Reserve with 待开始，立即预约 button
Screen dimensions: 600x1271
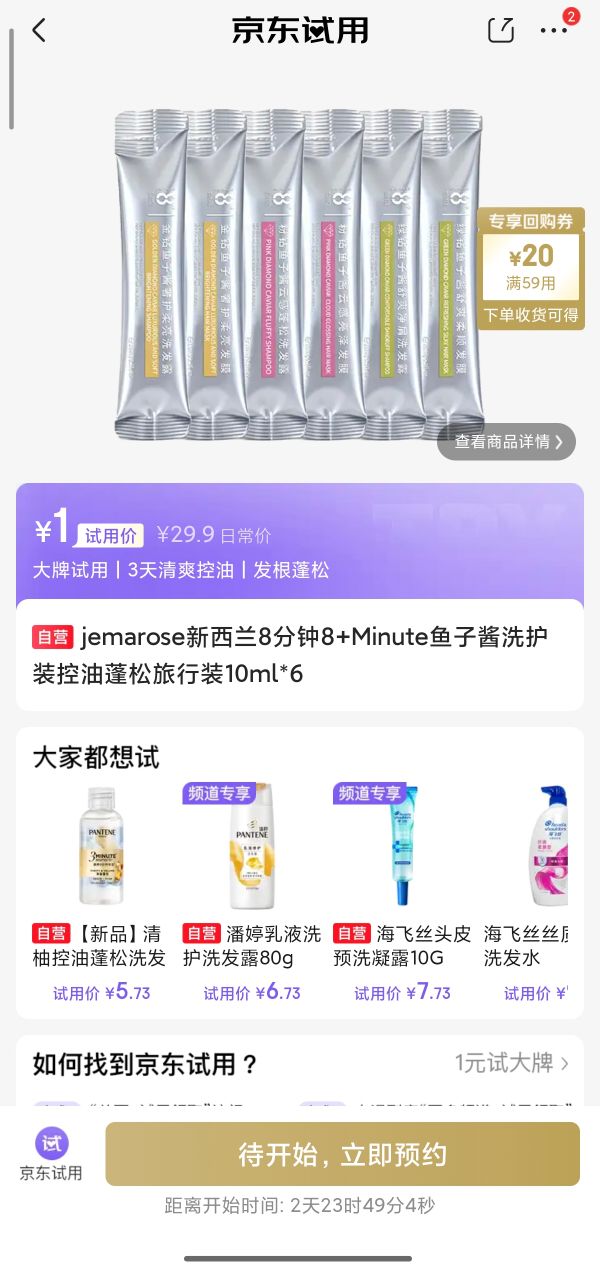click(x=342, y=1154)
